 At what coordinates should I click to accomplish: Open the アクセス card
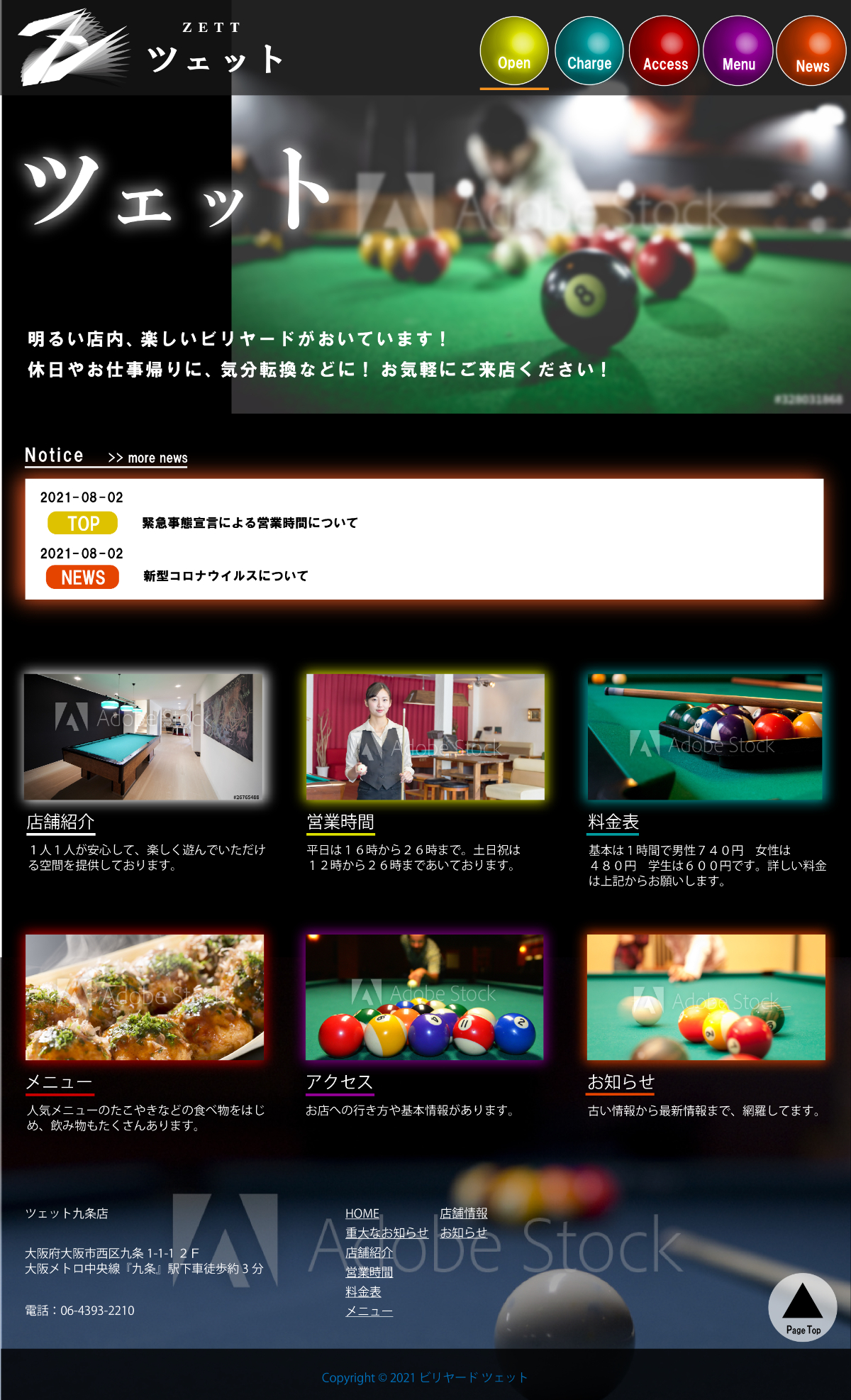[x=424, y=997]
